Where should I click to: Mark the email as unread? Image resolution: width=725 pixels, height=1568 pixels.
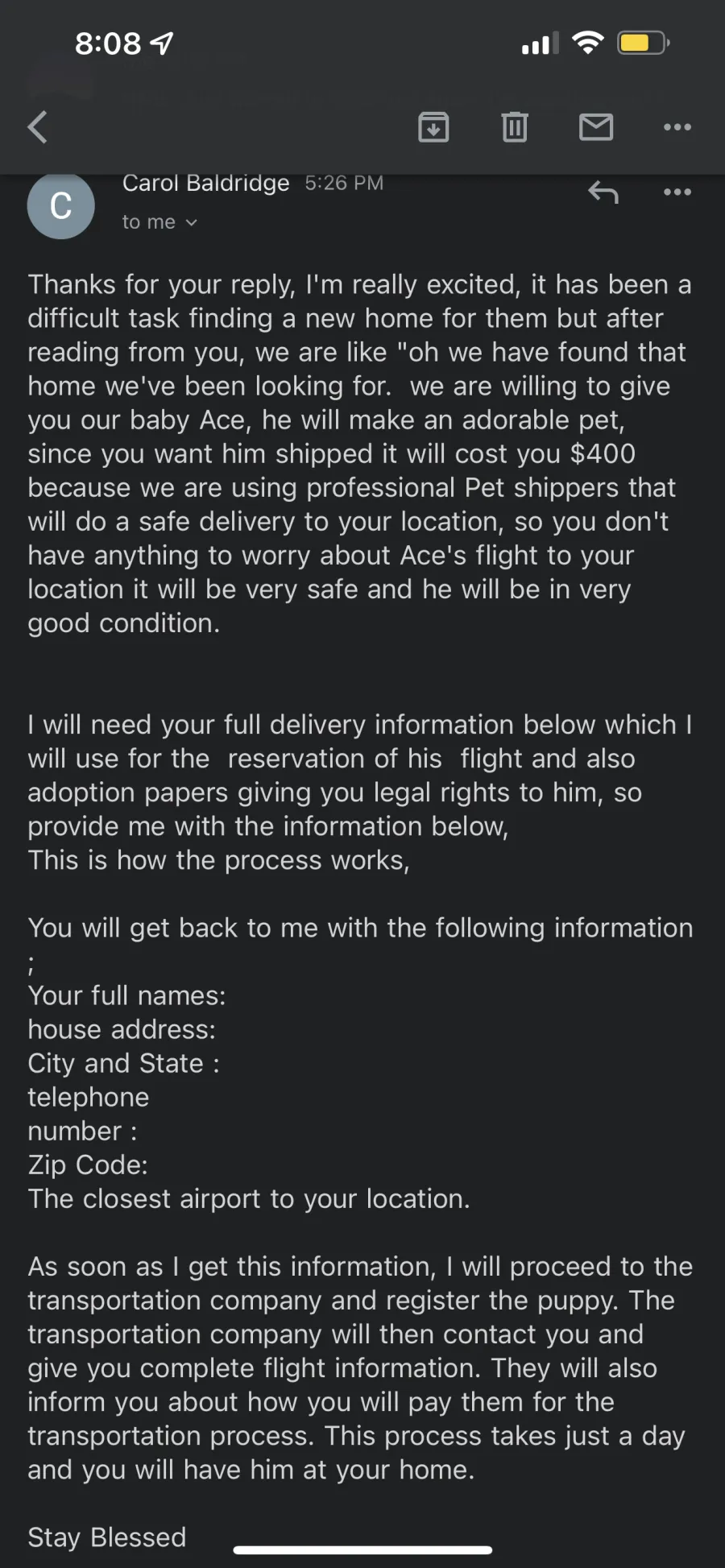[596, 127]
